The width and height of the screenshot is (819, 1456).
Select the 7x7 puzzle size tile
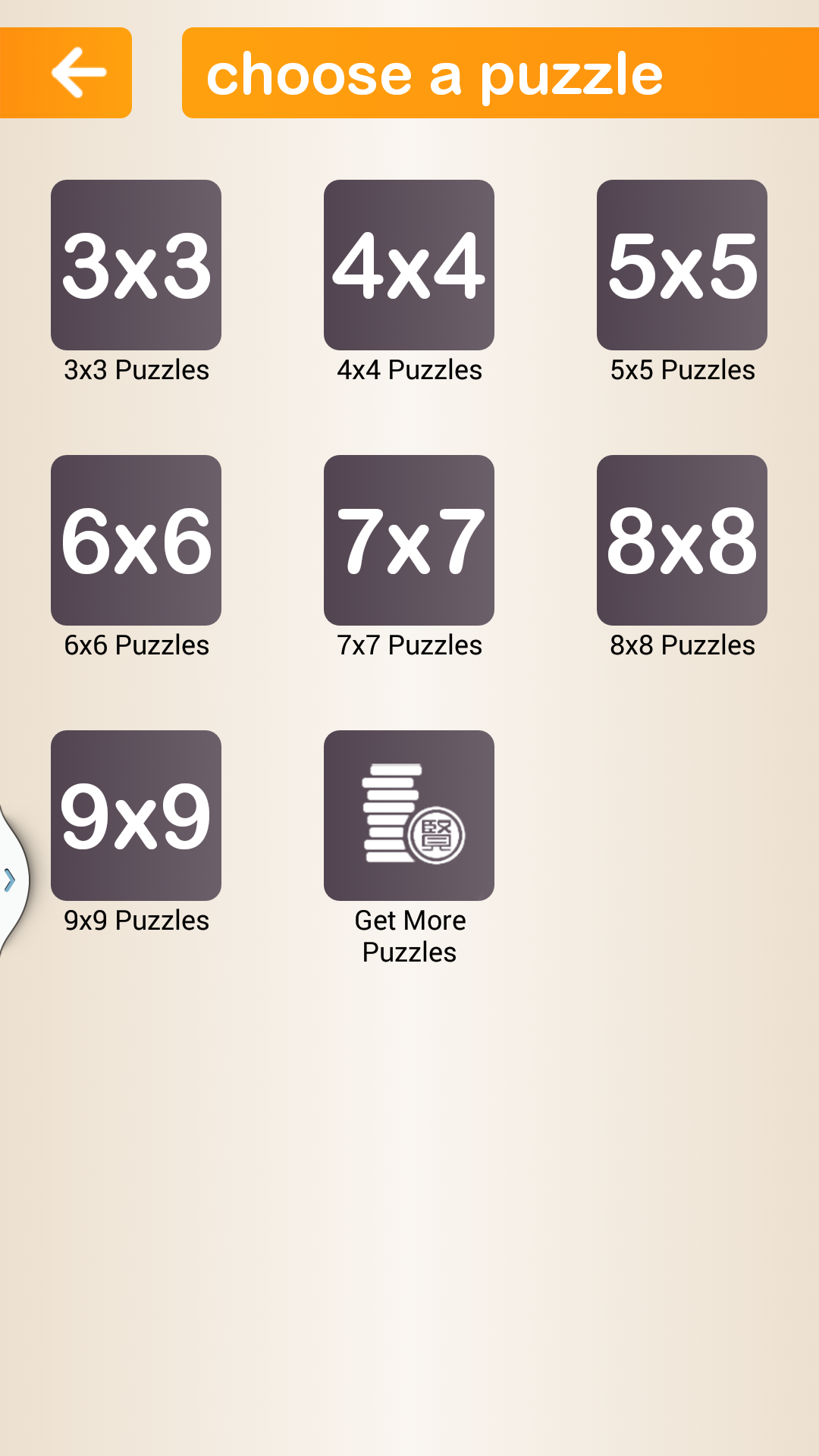click(409, 537)
